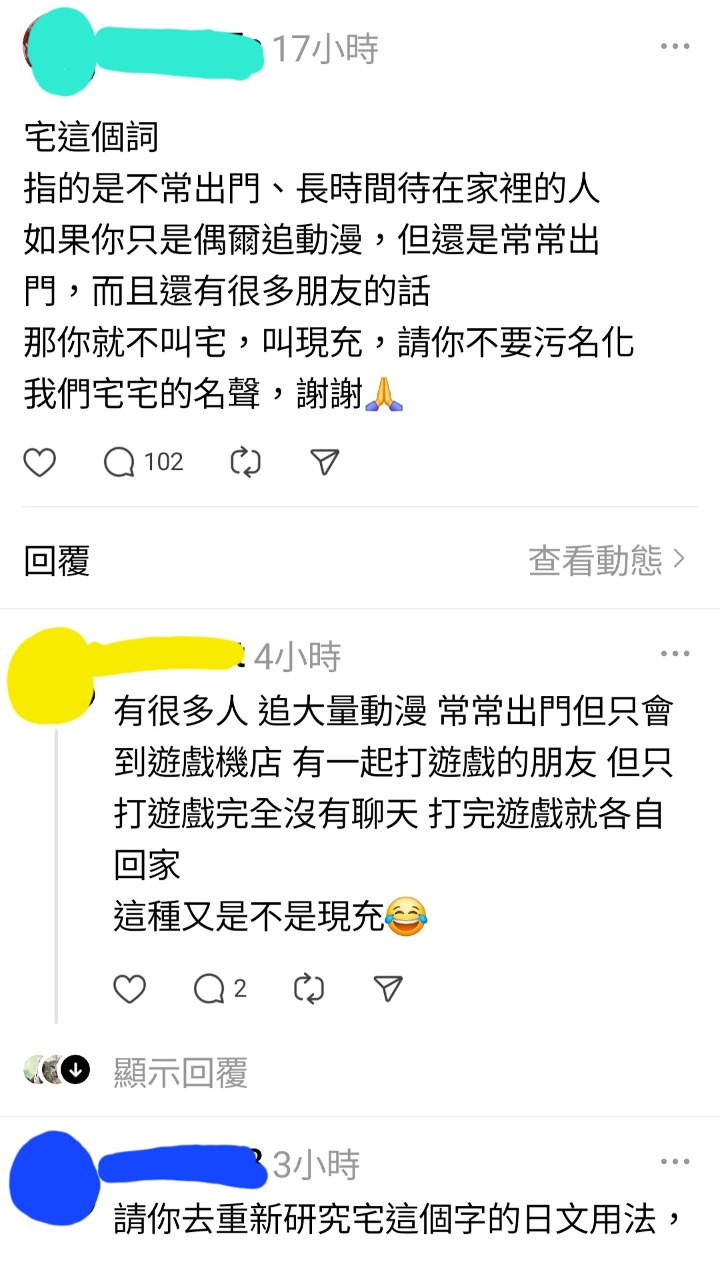Open the overflow menu on the 17小時 post
Viewport: 720px width, 1280px height.
coord(675,47)
